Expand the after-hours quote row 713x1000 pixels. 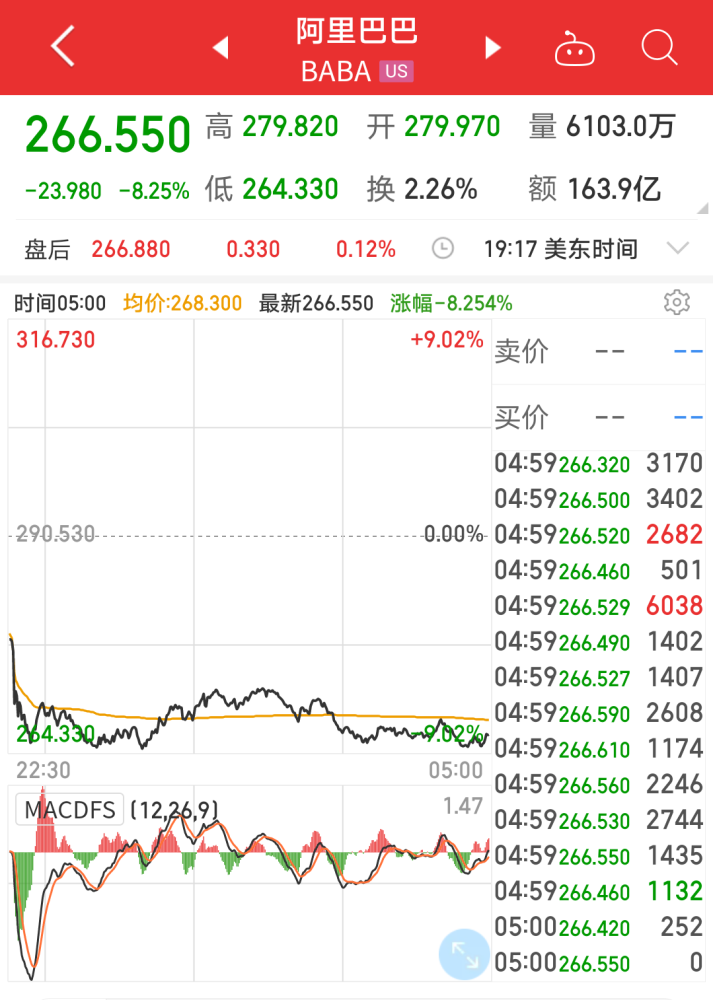(677, 249)
